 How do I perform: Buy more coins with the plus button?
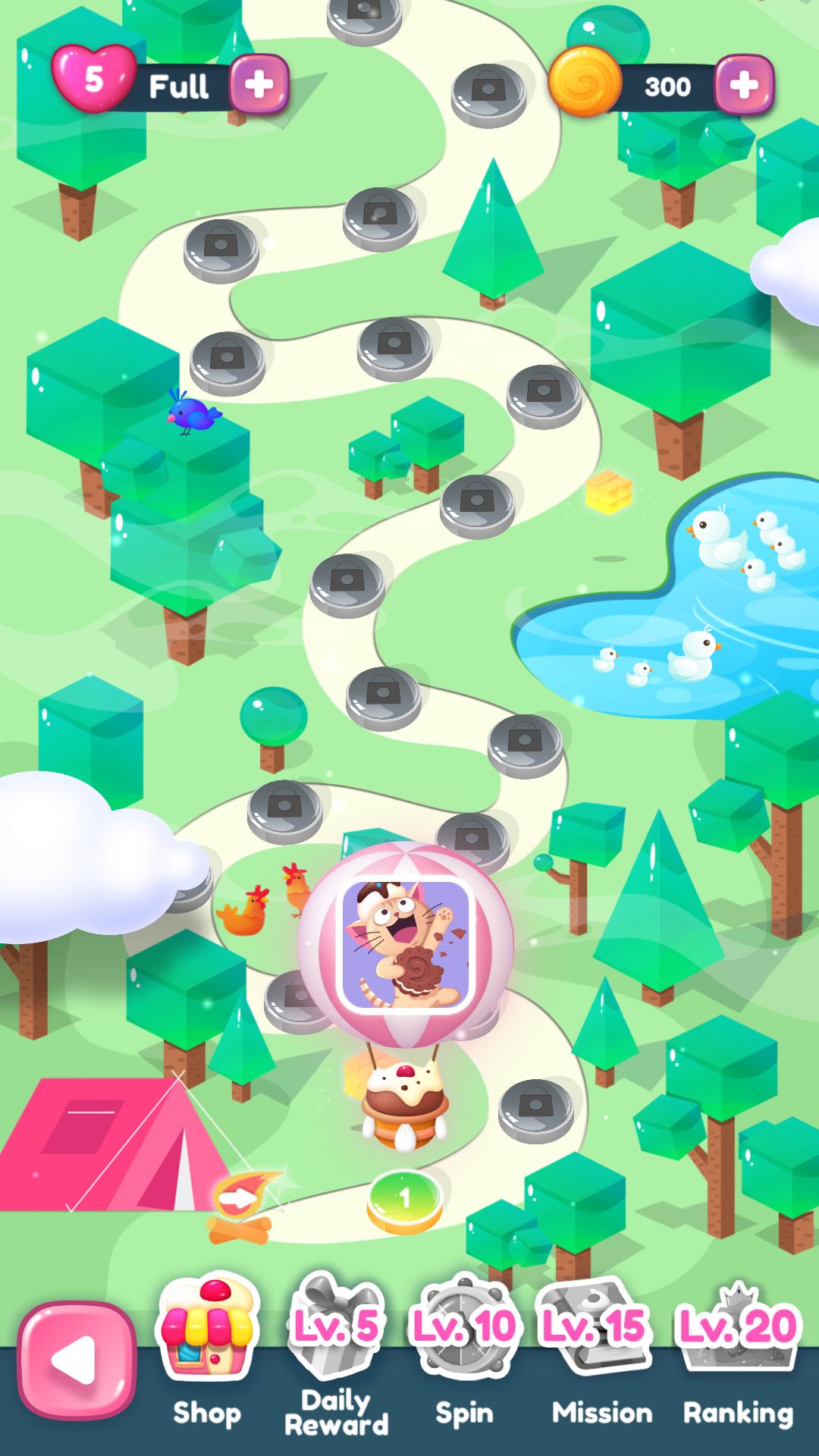click(743, 85)
